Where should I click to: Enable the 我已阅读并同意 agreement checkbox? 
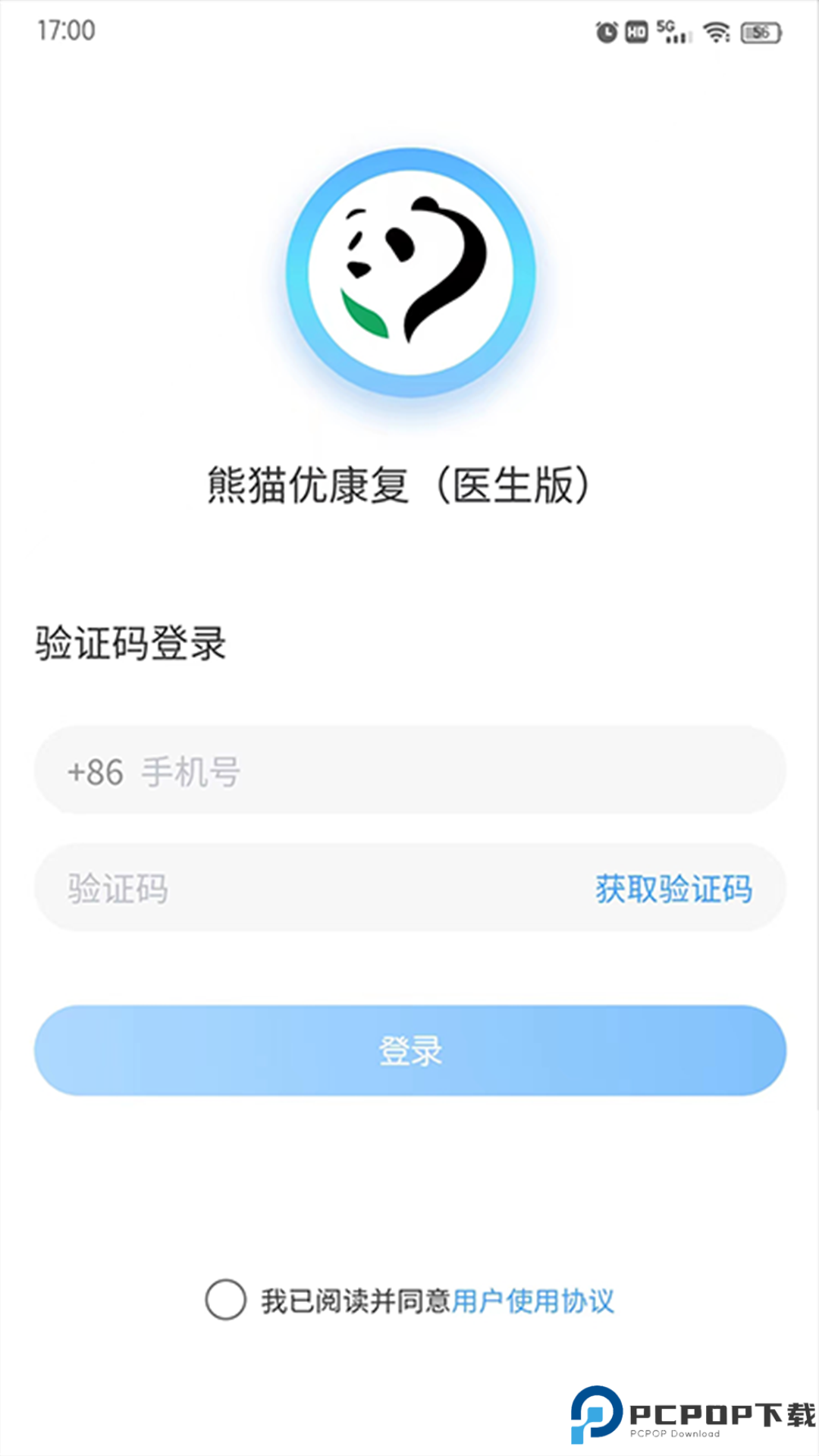click(225, 1300)
